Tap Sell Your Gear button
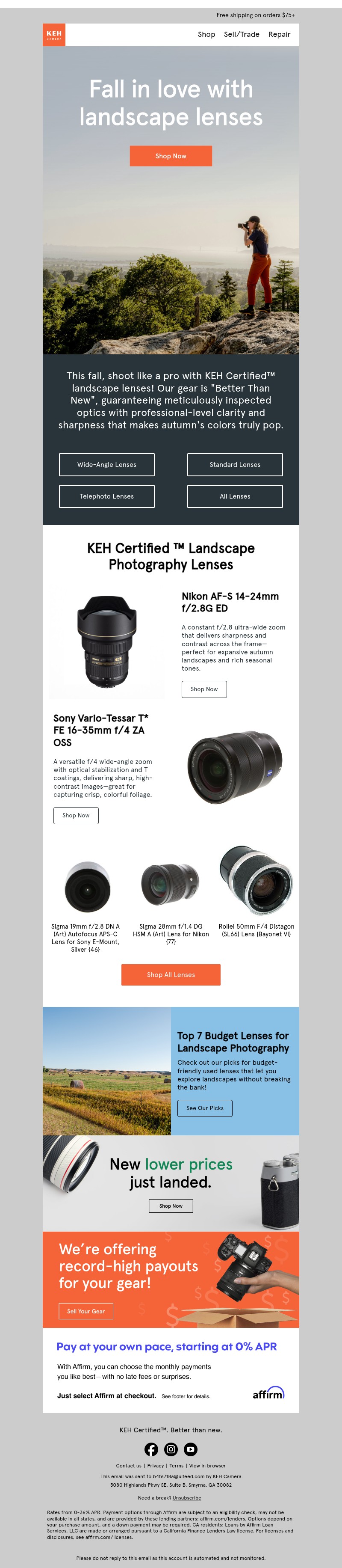Viewport: 342px width, 1568px height. (86, 1311)
